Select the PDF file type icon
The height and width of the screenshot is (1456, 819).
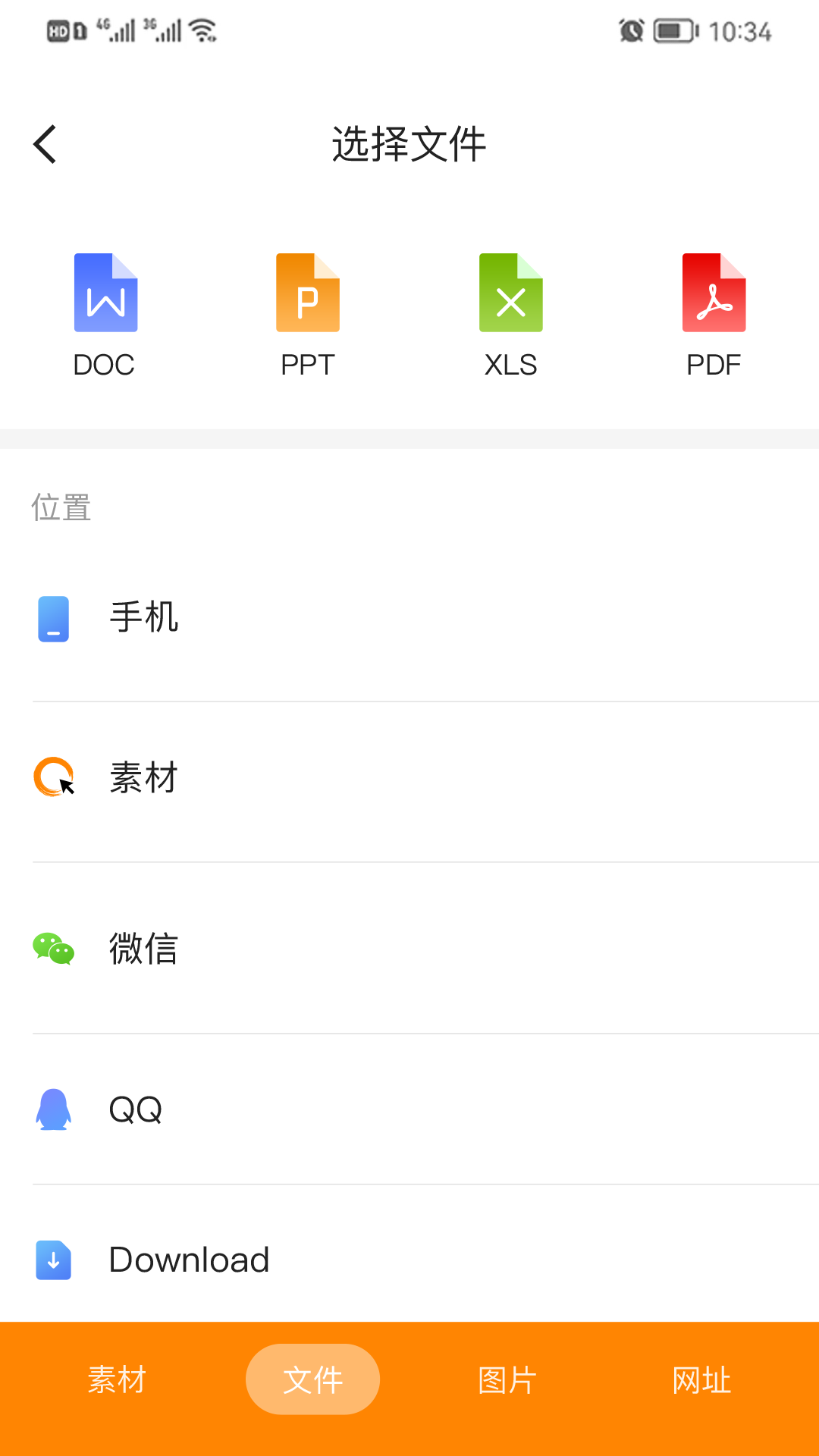click(x=714, y=292)
